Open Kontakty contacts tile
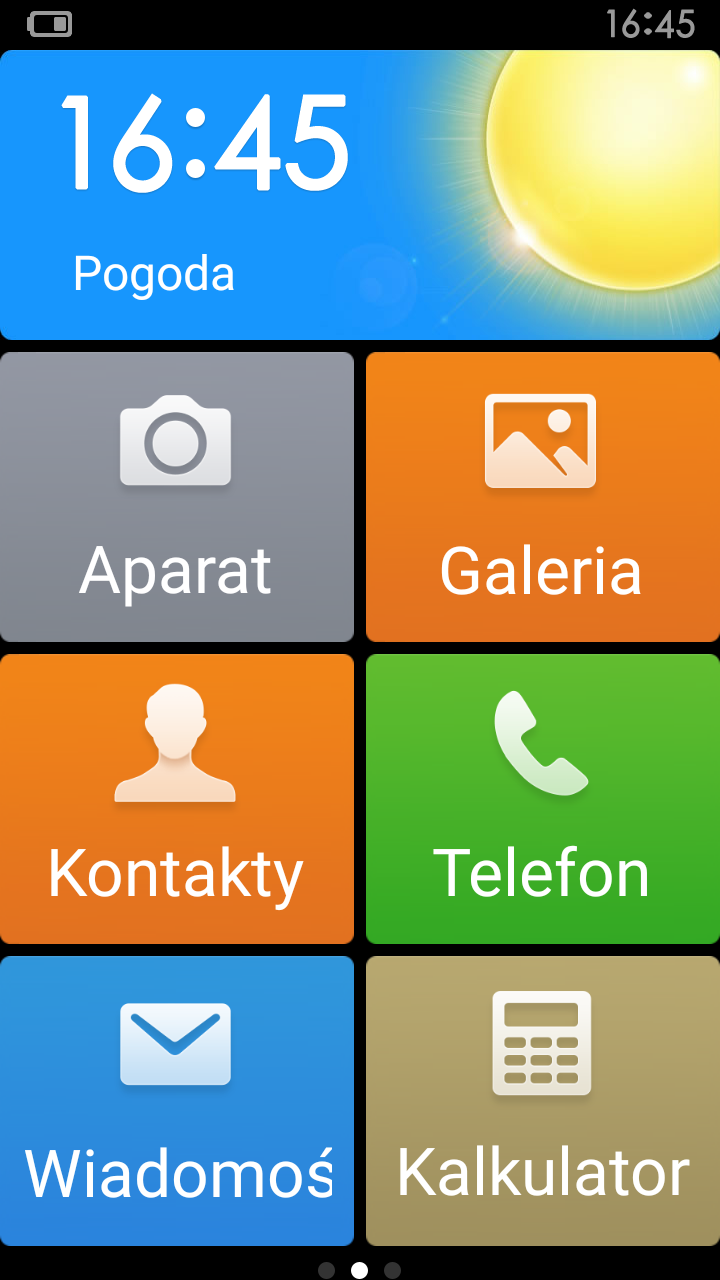 (x=177, y=799)
